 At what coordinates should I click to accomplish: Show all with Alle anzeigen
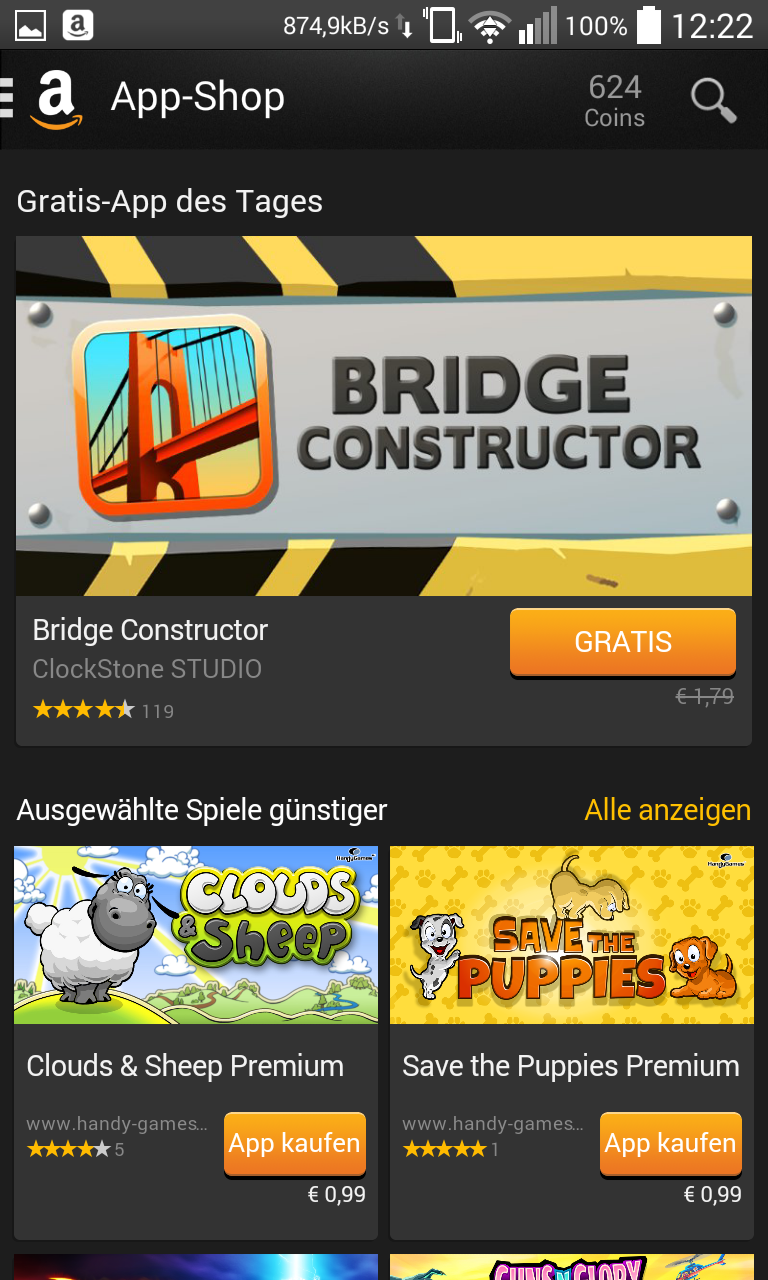click(x=667, y=809)
